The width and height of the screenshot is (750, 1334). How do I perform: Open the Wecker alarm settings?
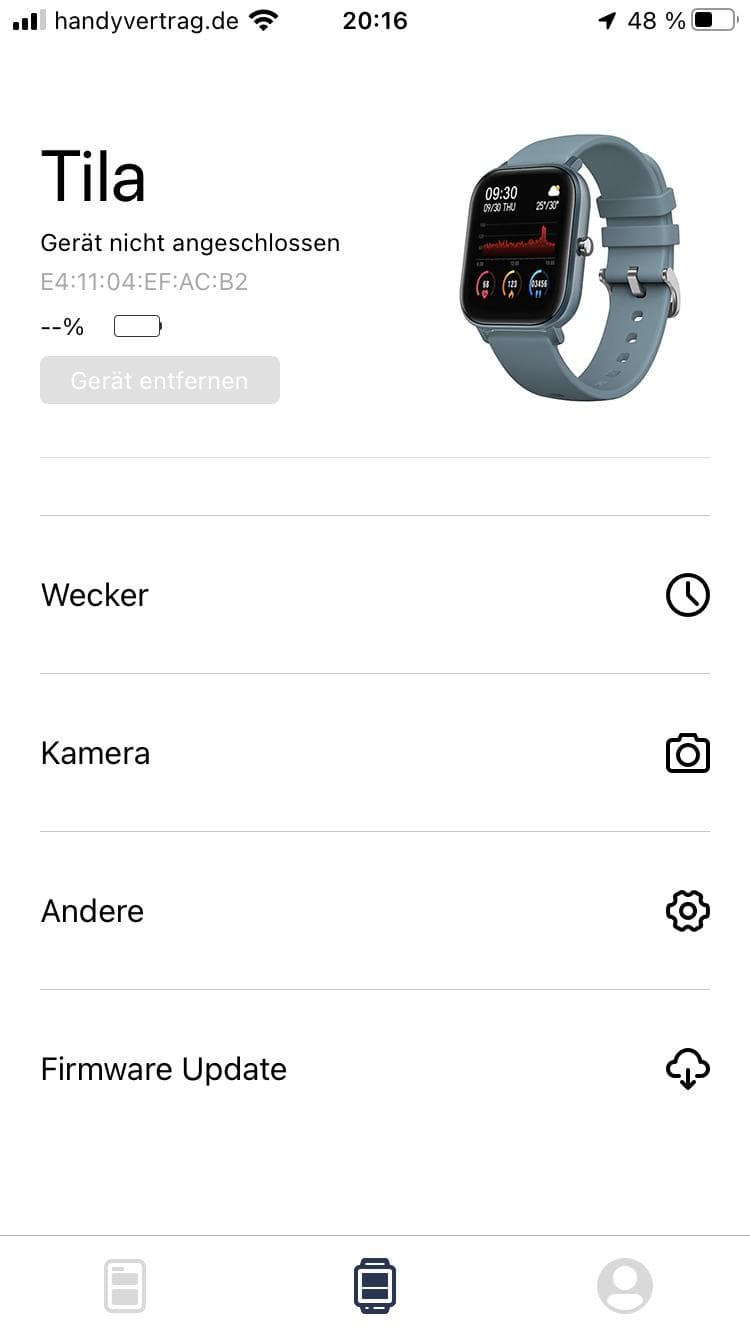[x=375, y=595]
